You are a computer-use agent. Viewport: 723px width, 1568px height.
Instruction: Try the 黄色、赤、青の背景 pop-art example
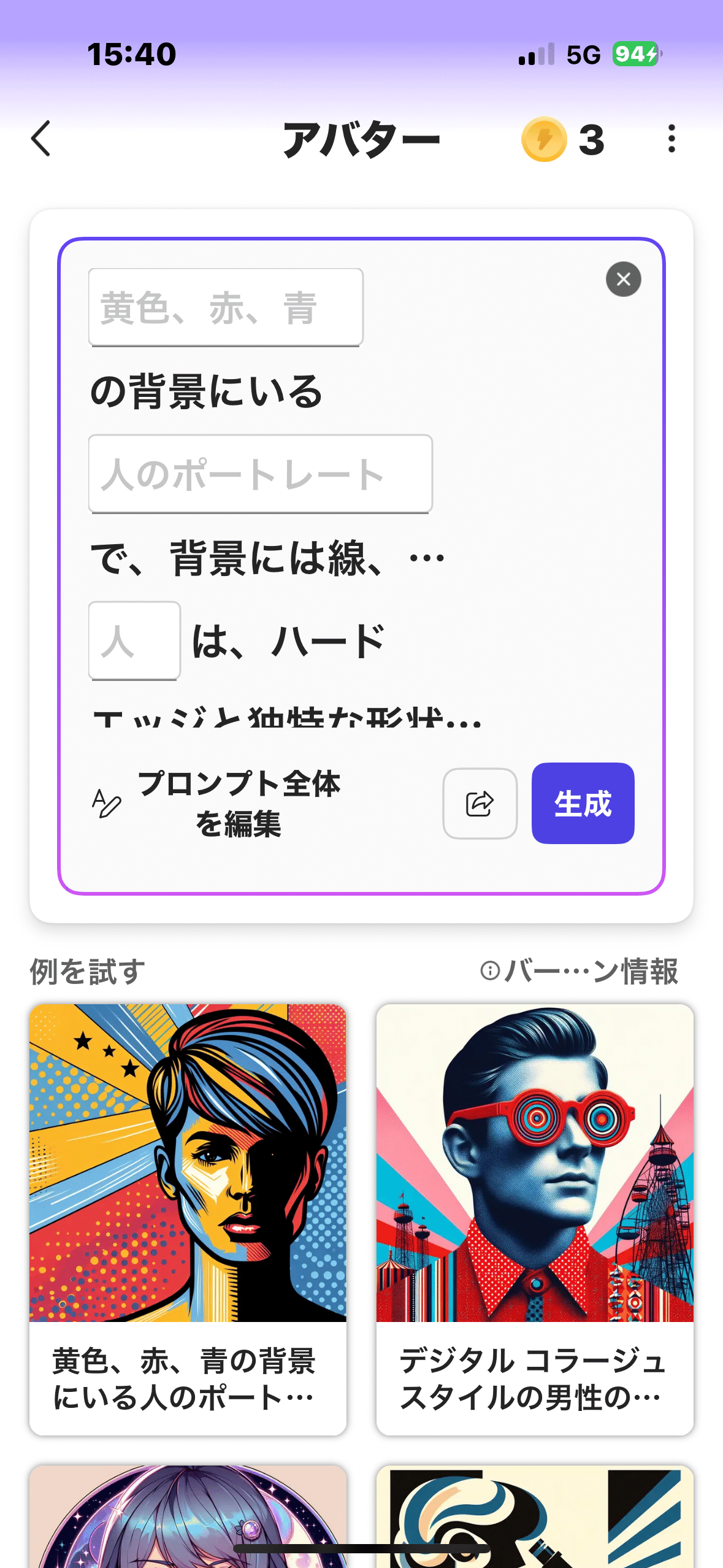(188, 1220)
